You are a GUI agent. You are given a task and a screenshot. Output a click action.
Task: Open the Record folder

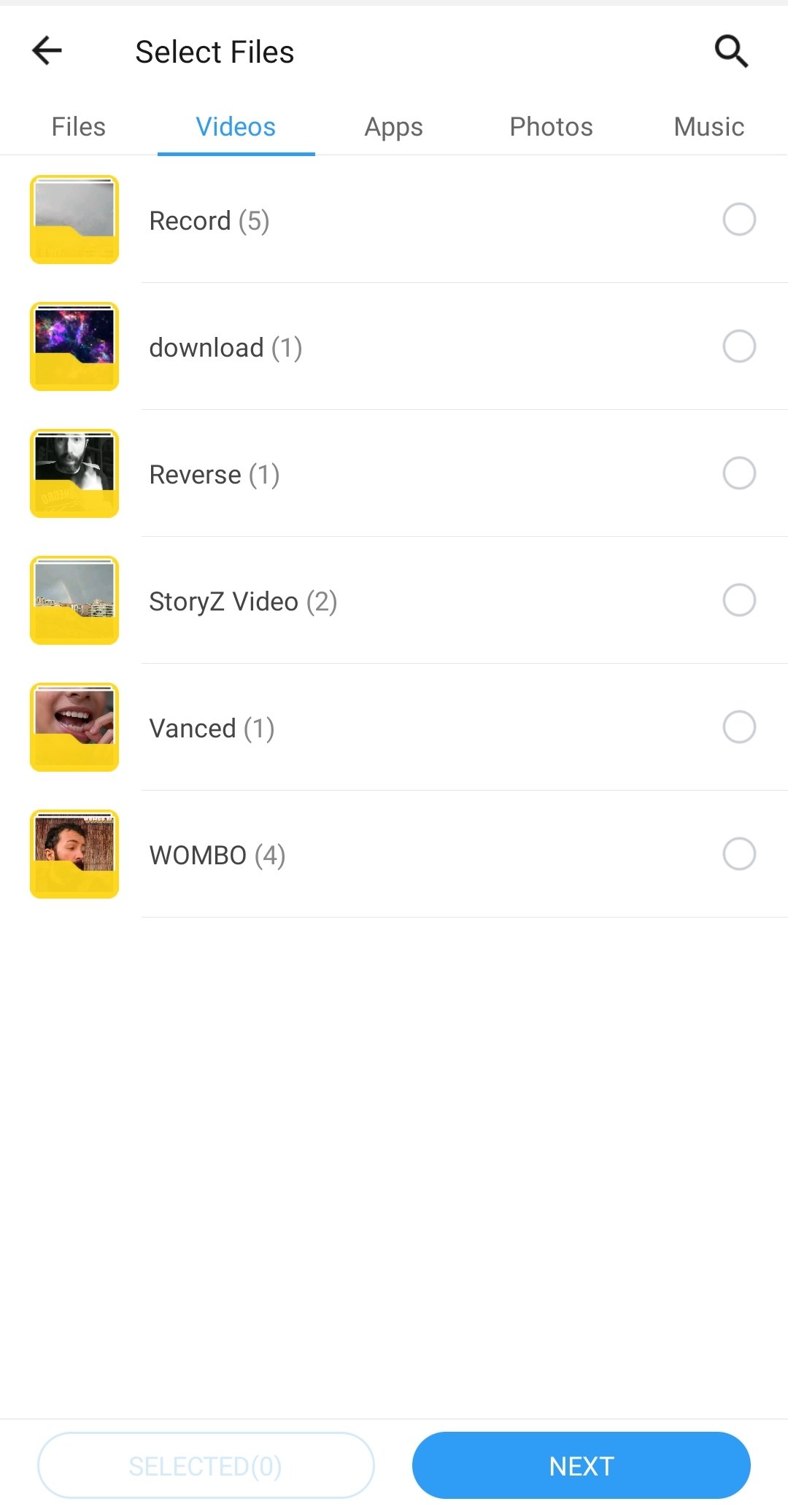[209, 220]
